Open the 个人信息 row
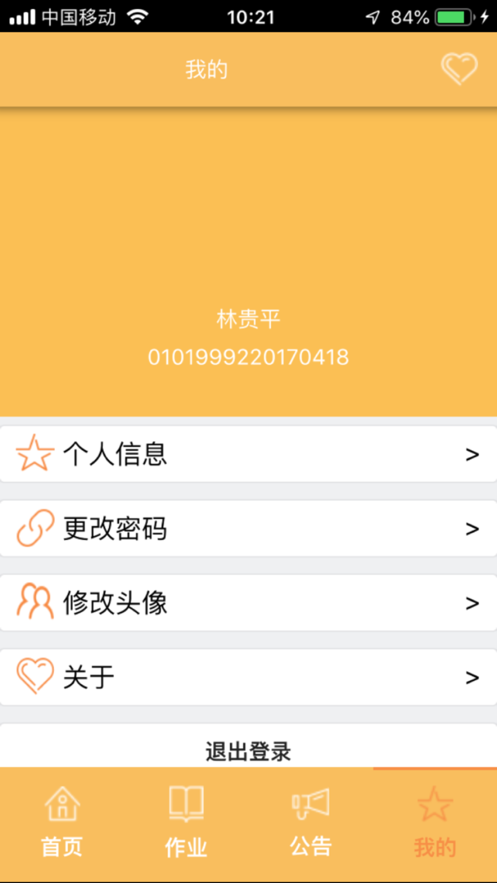The width and height of the screenshot is (497, 883). (248, 454)
